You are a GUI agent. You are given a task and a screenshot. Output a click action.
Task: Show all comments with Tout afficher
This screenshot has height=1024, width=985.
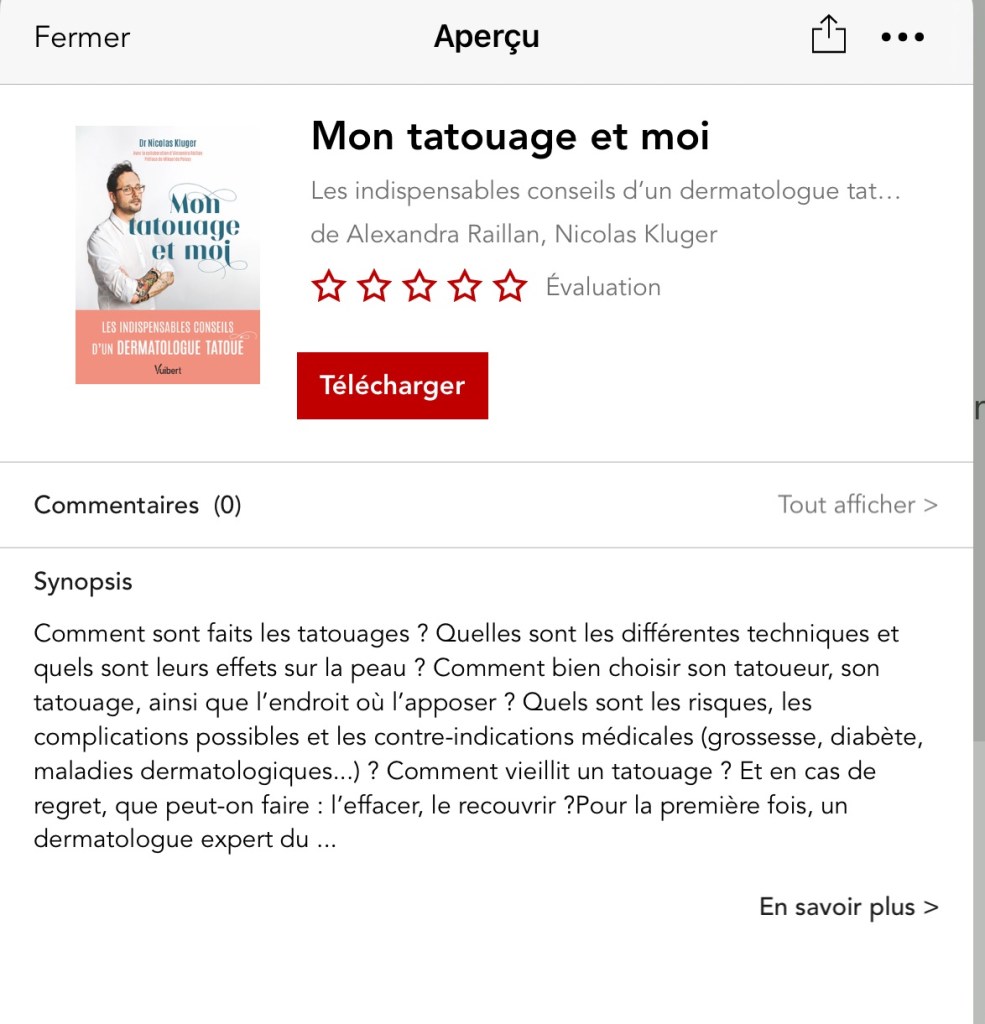coord(857,505)
